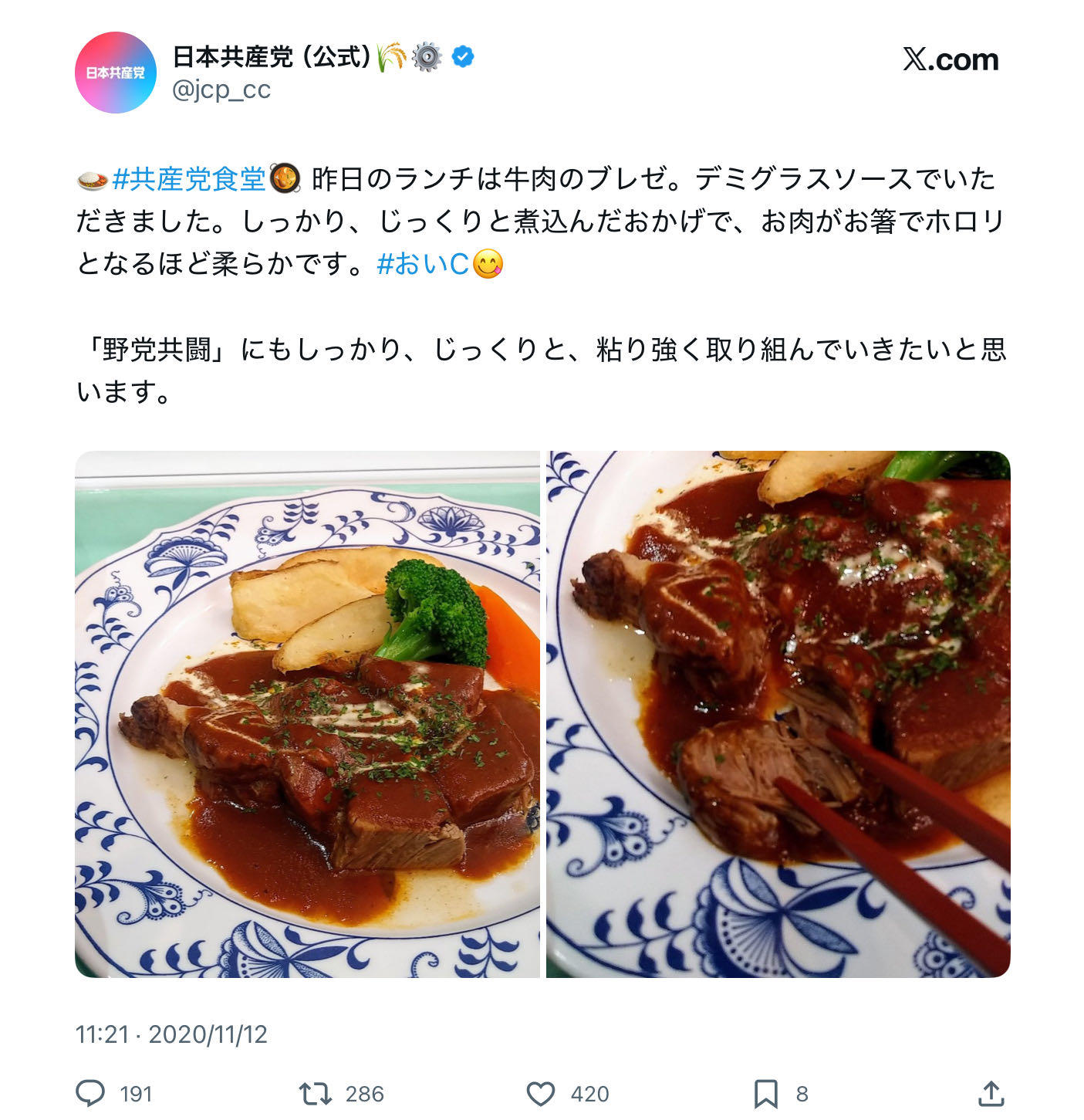Share this post
1084x1120 pixels.
pyautogui.click(x=991, y=1093)
